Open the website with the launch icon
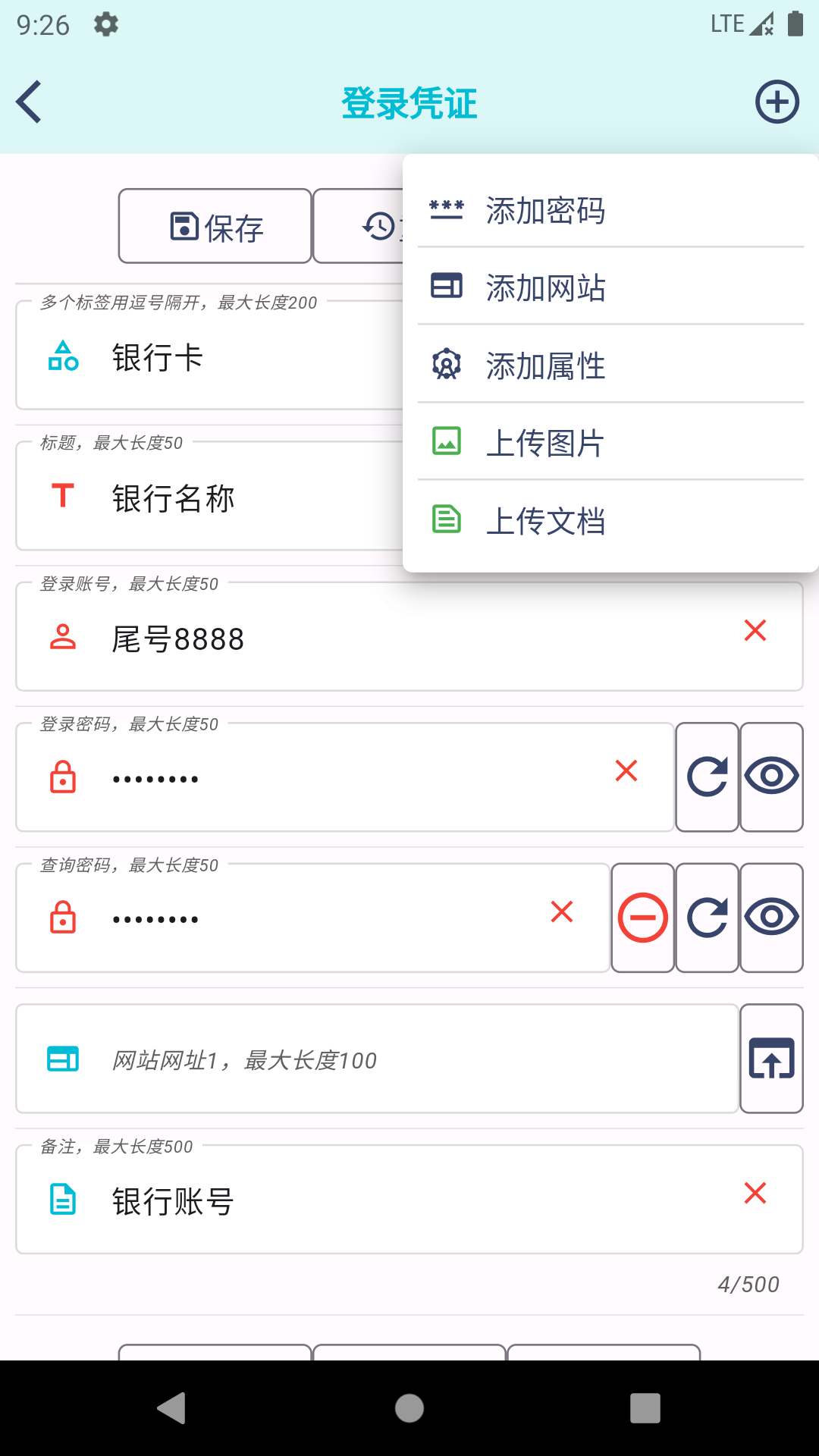 pyautogui.click(x=771, y=1059)
